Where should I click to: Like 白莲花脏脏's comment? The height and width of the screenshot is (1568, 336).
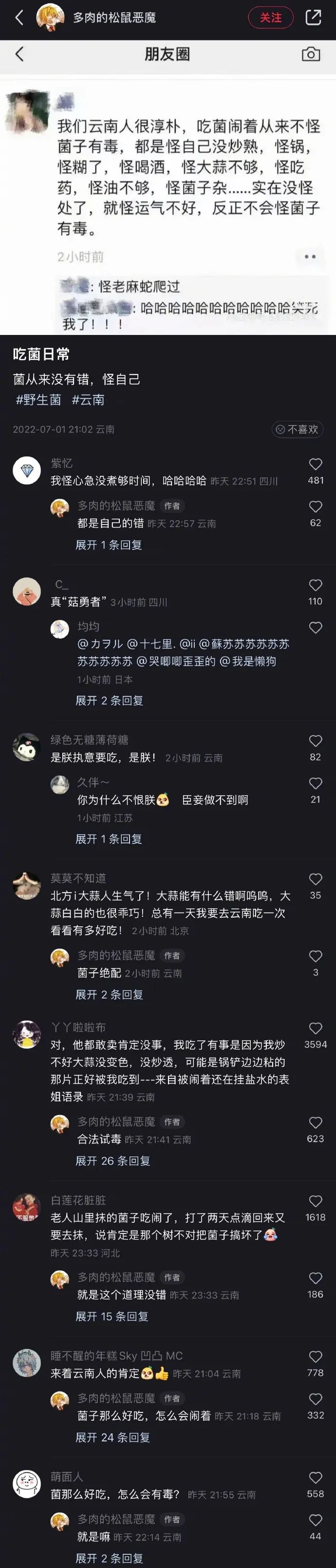[x=316, y=1201]
